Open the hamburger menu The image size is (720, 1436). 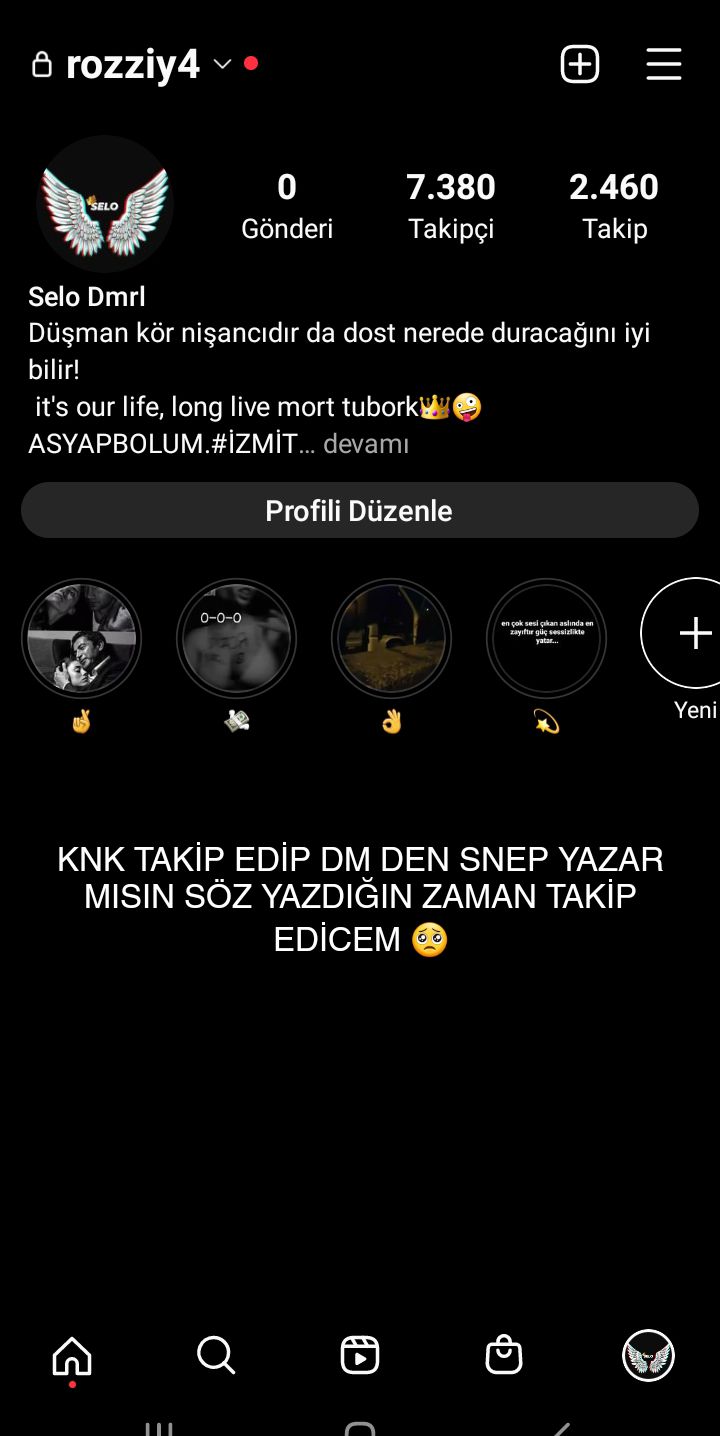tap(663, 65)
